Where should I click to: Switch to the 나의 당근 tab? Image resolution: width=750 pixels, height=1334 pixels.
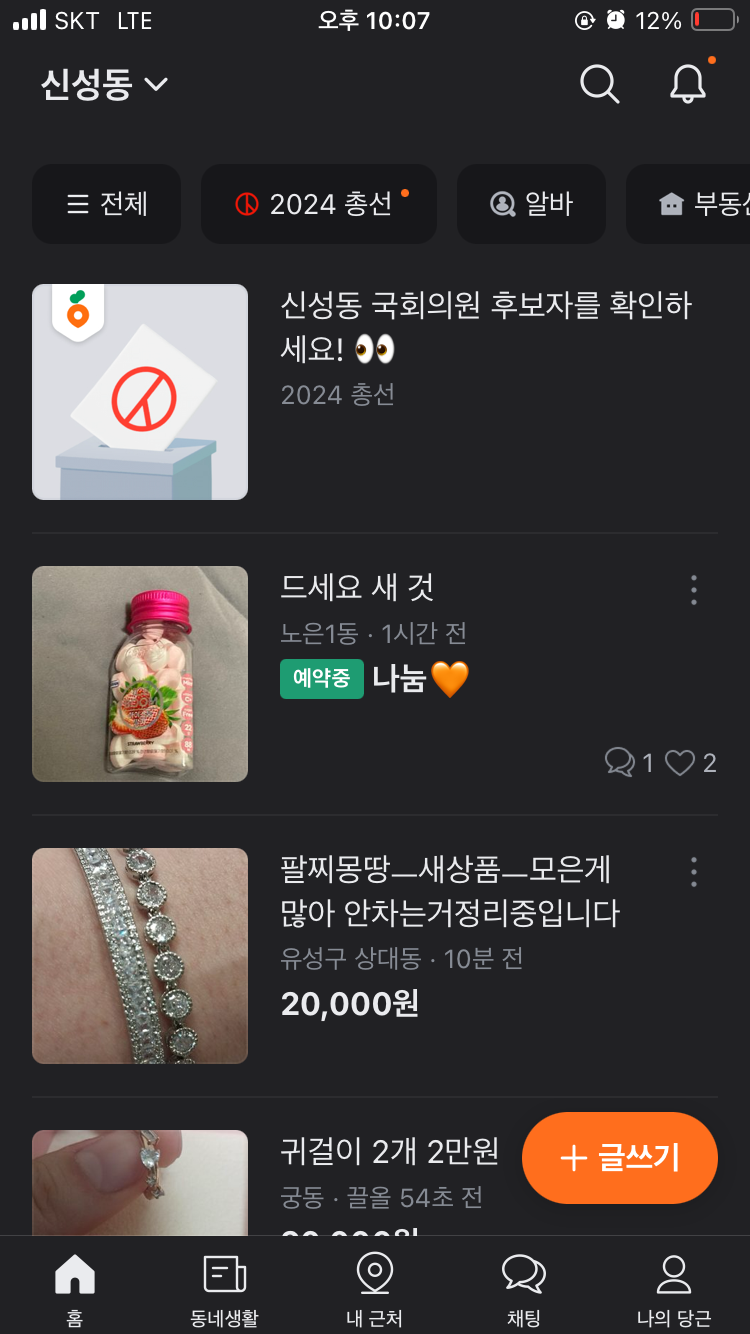pyautogui.click(x=674, y=1288)
